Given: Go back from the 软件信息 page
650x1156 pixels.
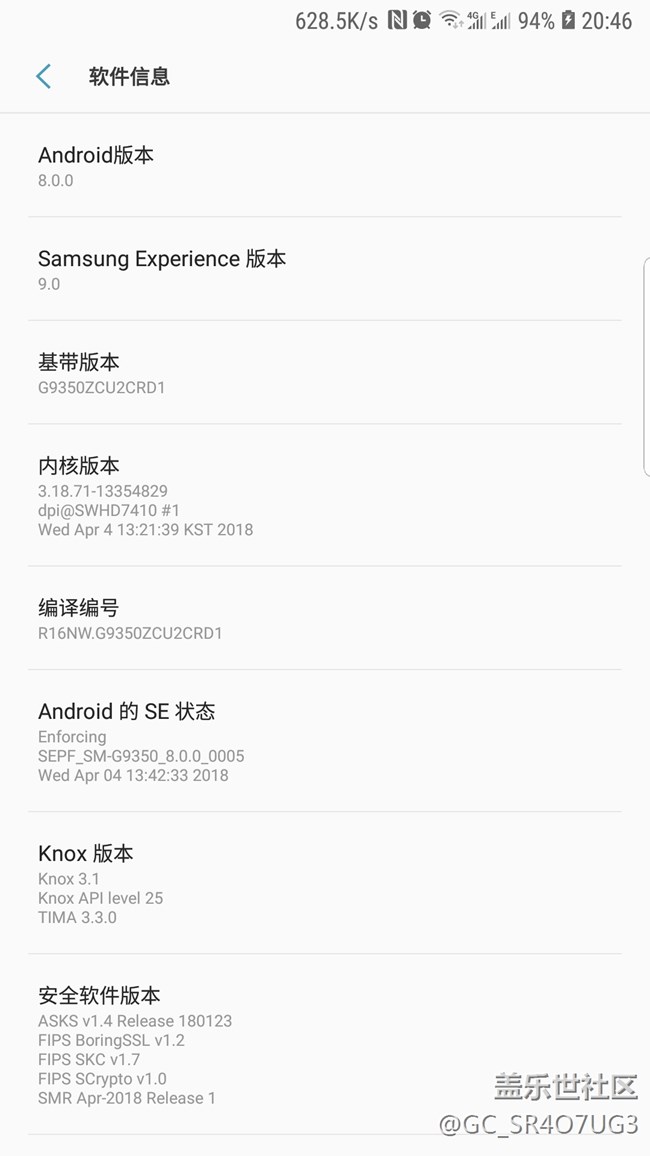Looking at the screenshot, I should pos(43,76).
